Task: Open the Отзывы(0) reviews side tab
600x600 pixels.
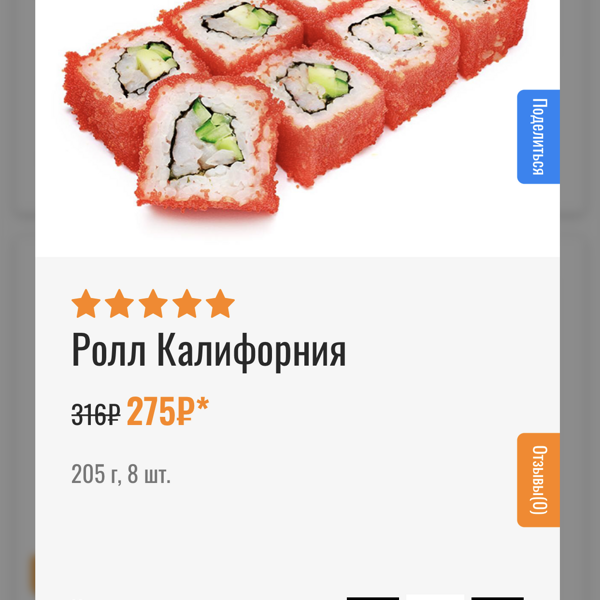Action: (x=538, y=480)
